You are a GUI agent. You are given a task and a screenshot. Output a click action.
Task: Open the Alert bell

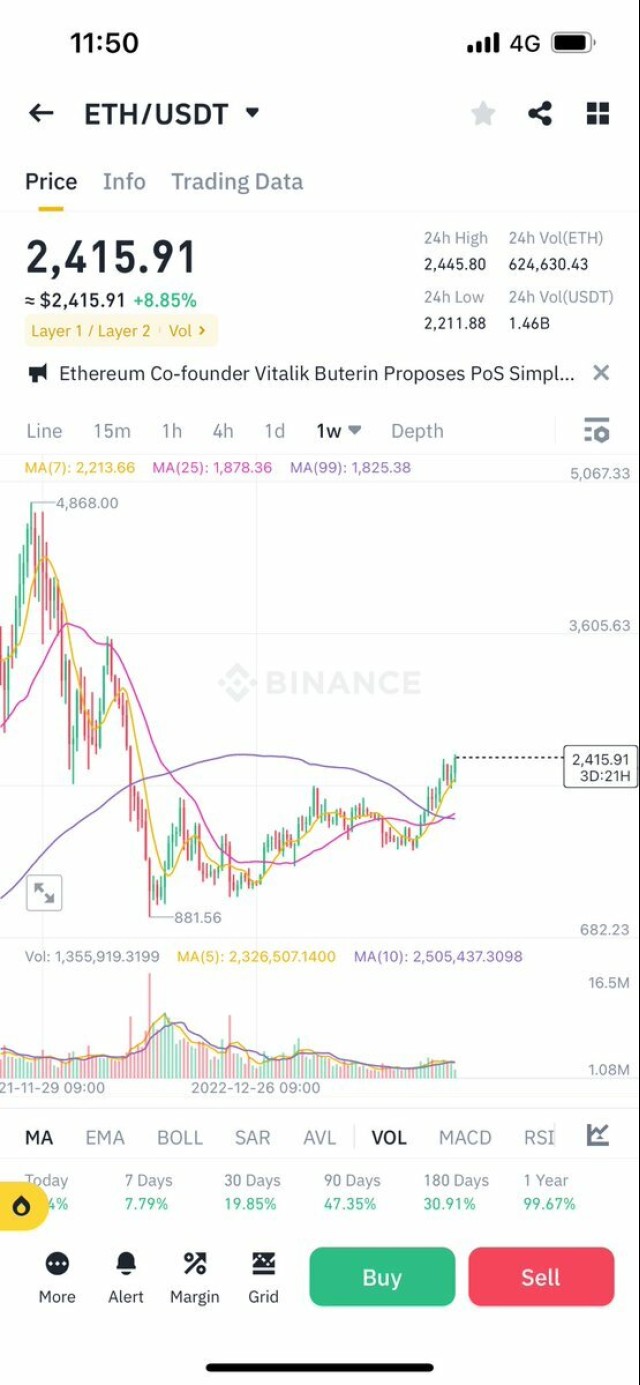[126, 1276]
